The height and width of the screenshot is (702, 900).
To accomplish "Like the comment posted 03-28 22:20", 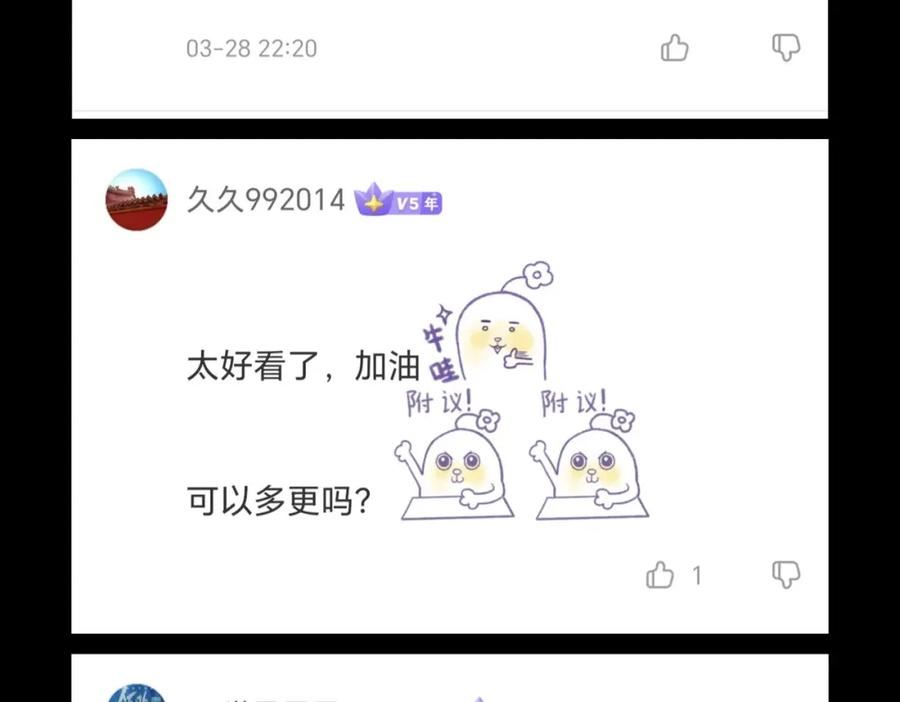I will tap(675, 48).
